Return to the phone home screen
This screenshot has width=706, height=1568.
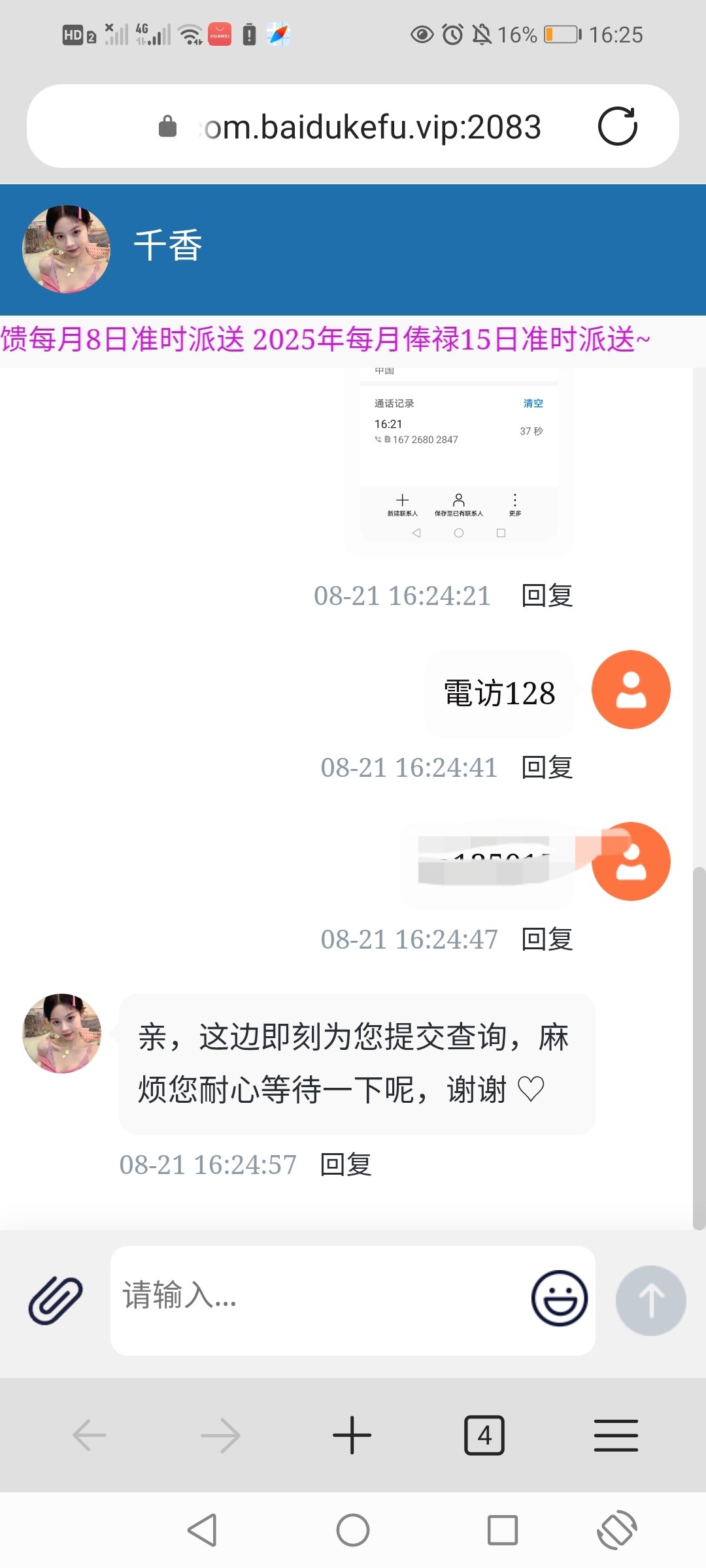pyautogui.click(x=353, y=1530)
